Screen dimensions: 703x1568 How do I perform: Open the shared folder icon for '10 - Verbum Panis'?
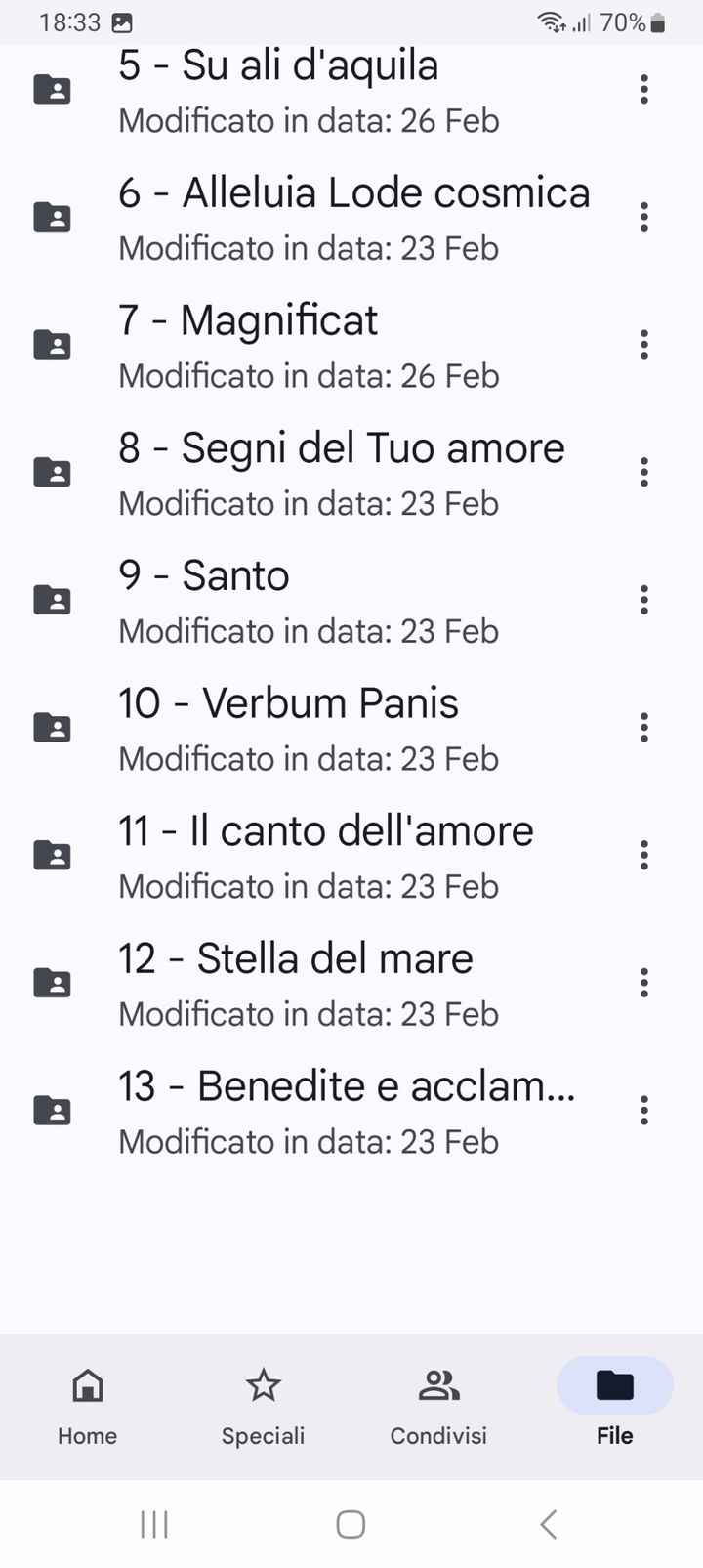pyautogui.click(x=52, y=727)
